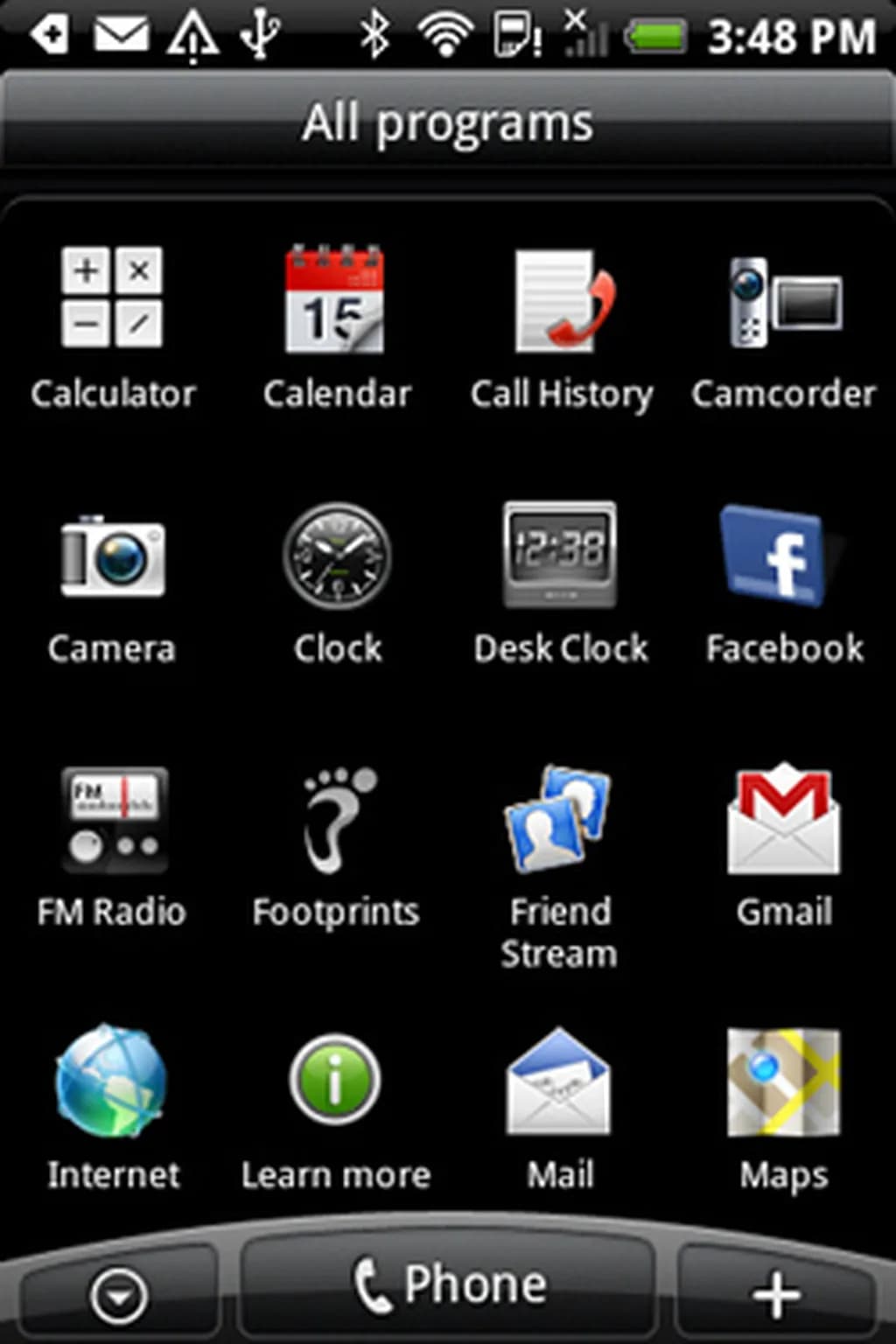
Task: Open Call History
Action: [x=561, y=299]
